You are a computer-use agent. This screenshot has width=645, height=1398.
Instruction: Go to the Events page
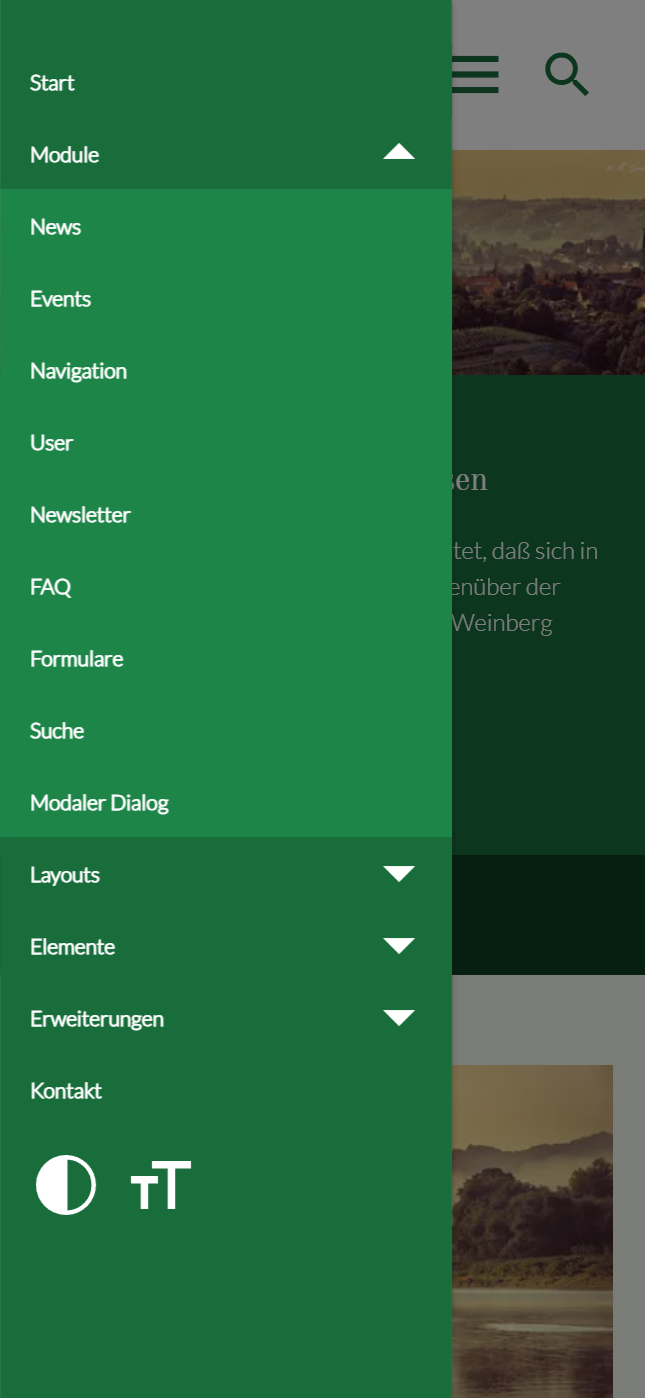pyautogui.click(x=60, y=299)
